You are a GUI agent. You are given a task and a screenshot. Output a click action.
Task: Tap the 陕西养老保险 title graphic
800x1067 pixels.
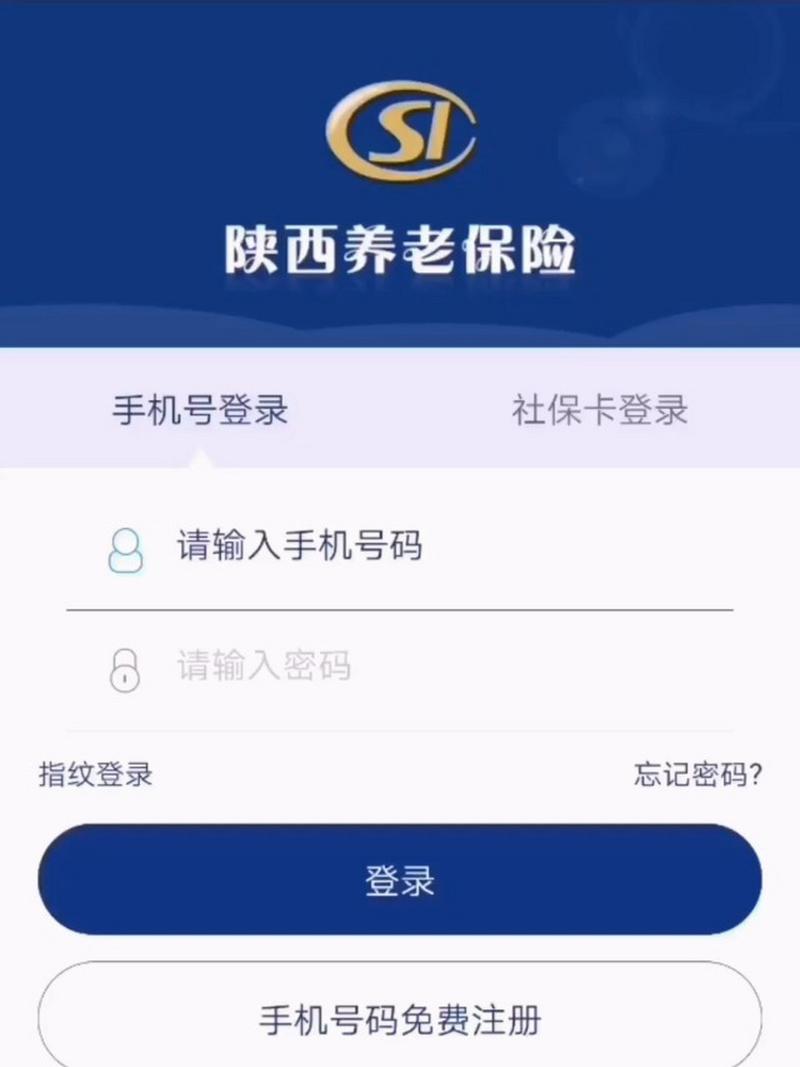click(400, 245)
